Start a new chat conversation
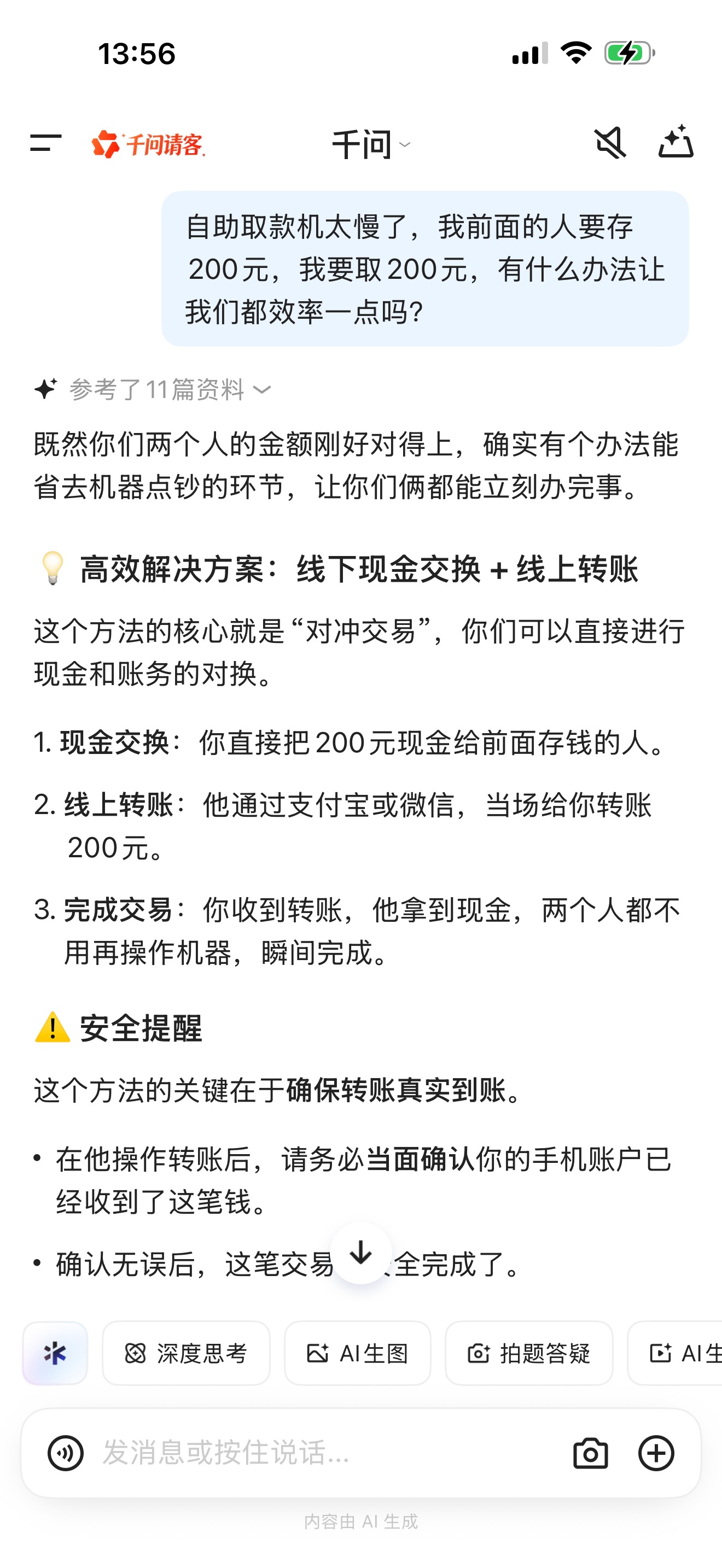 (x=676, y=143)
